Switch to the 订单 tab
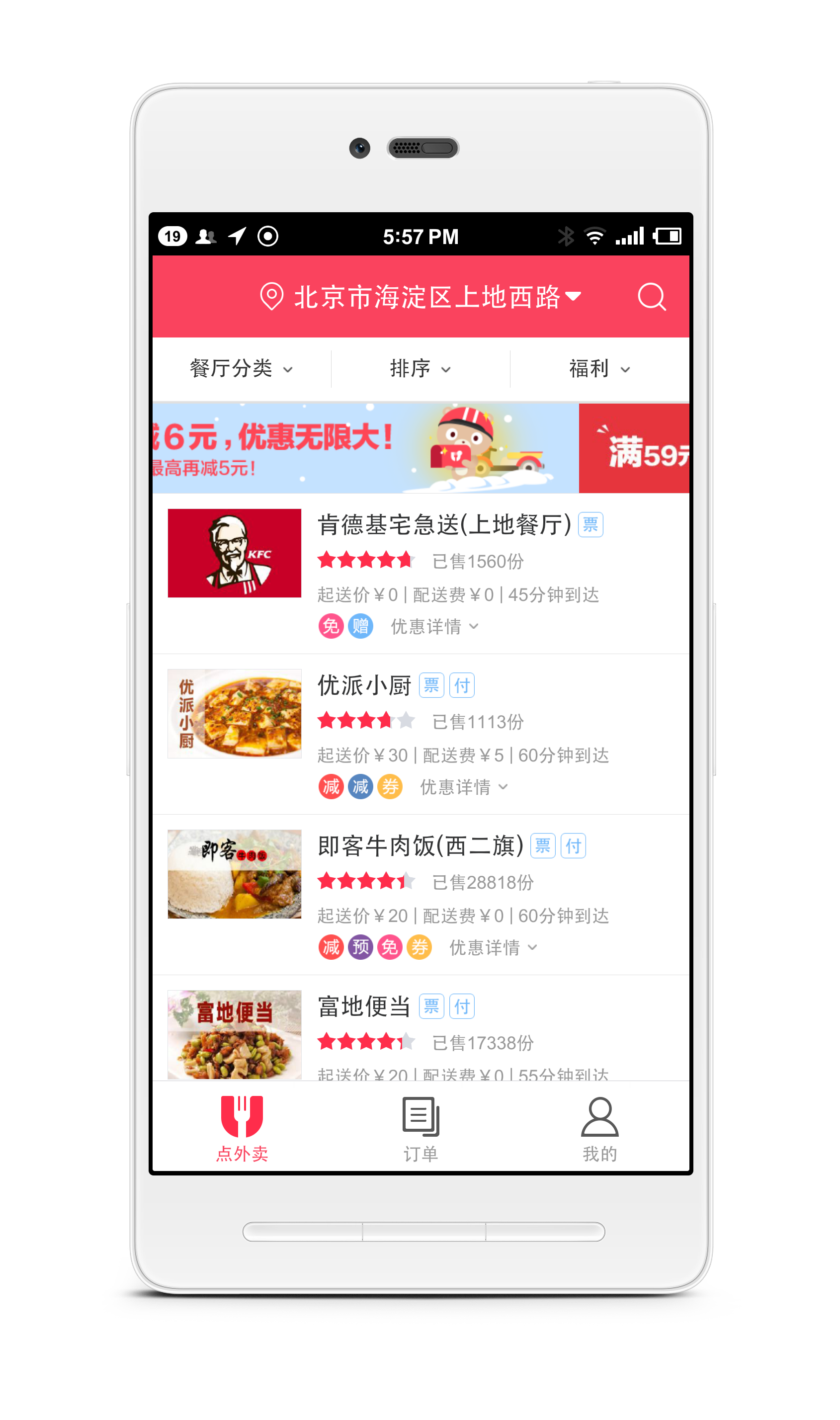This screenshot has width=840, height=1420. (420, 1129)
